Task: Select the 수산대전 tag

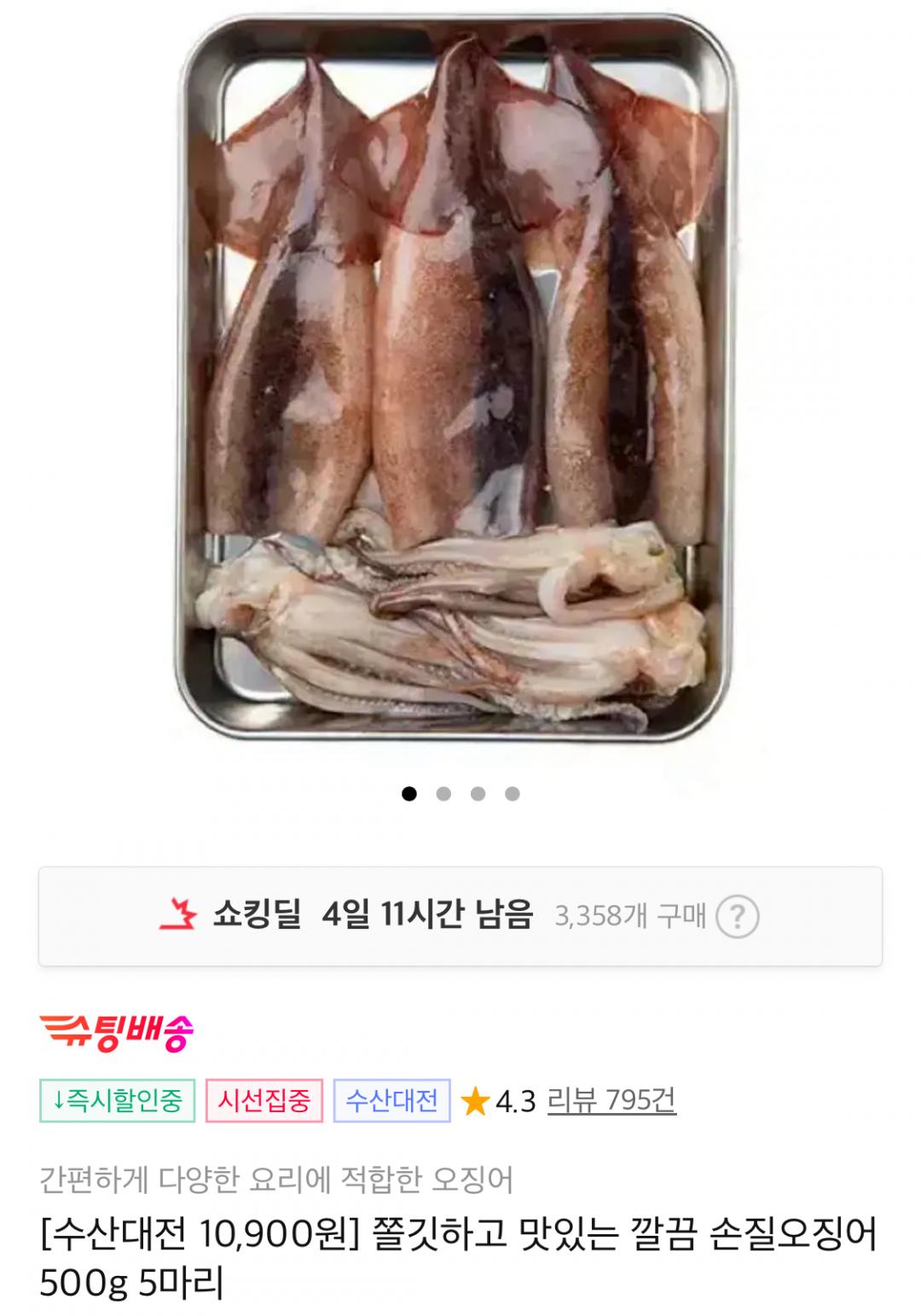Action: click(x=391, y=1100)
